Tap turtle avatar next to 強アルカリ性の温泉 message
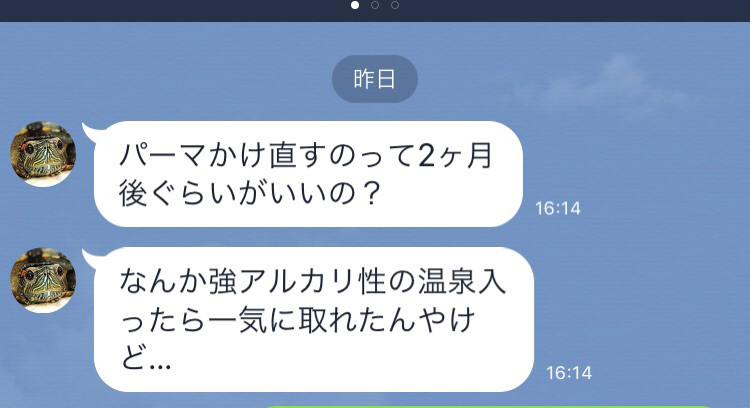Viewport: 750px width, 408px height. click(43, 280)
